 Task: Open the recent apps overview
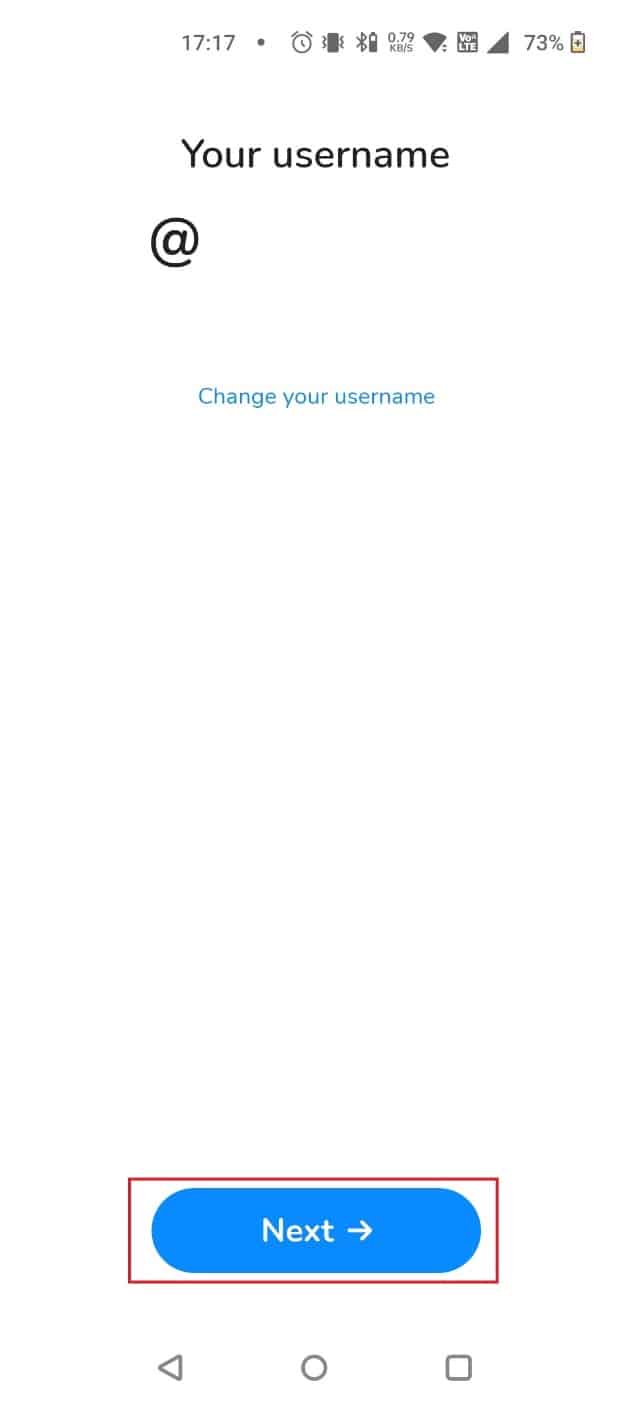[458, 1367]
